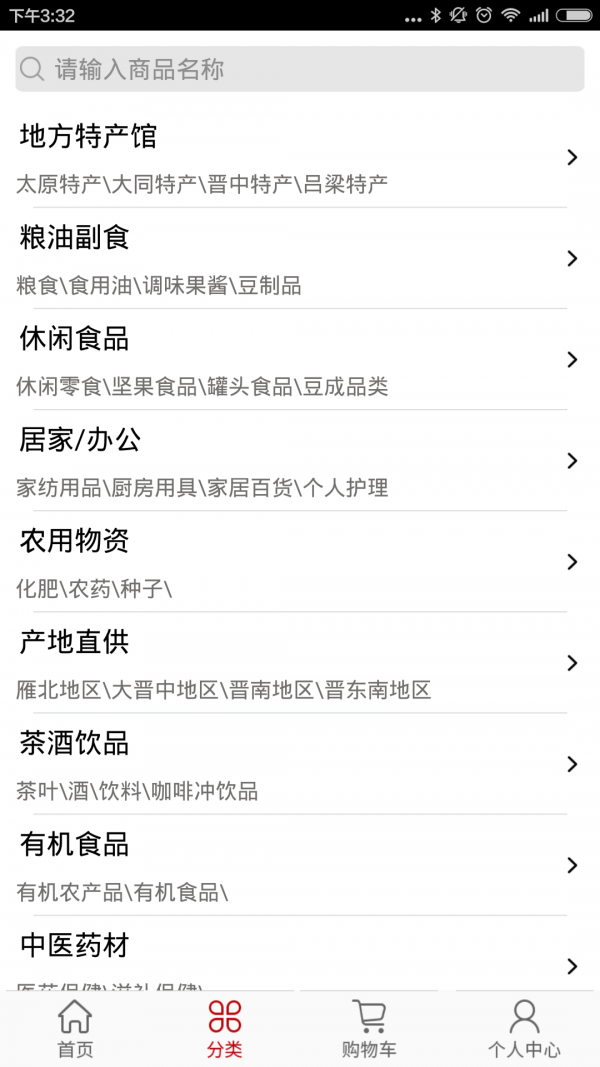Select the 茶酒饮品 category
The width and height of the screenshot is (600, 1067).
[300, 764]
